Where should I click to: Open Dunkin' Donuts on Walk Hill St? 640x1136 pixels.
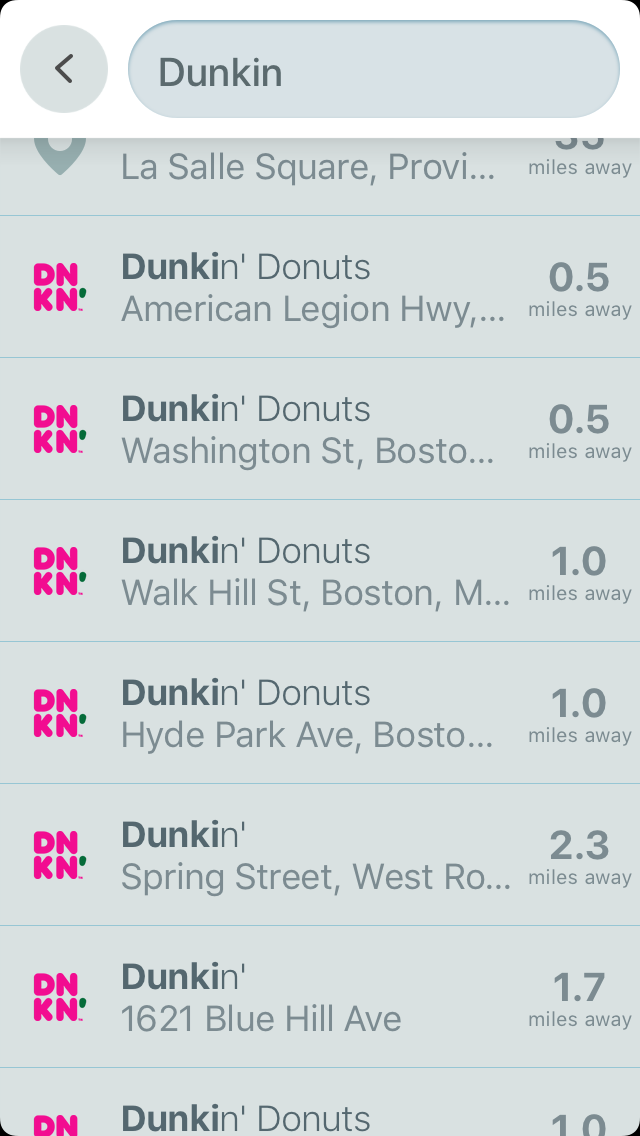(320, 571)
